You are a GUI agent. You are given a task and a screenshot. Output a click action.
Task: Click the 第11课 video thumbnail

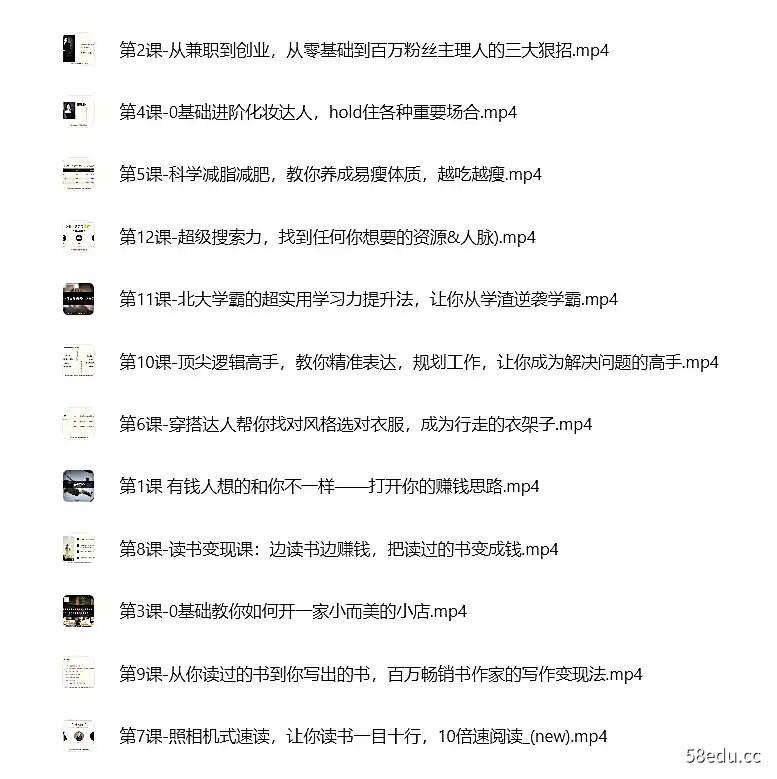79,299
